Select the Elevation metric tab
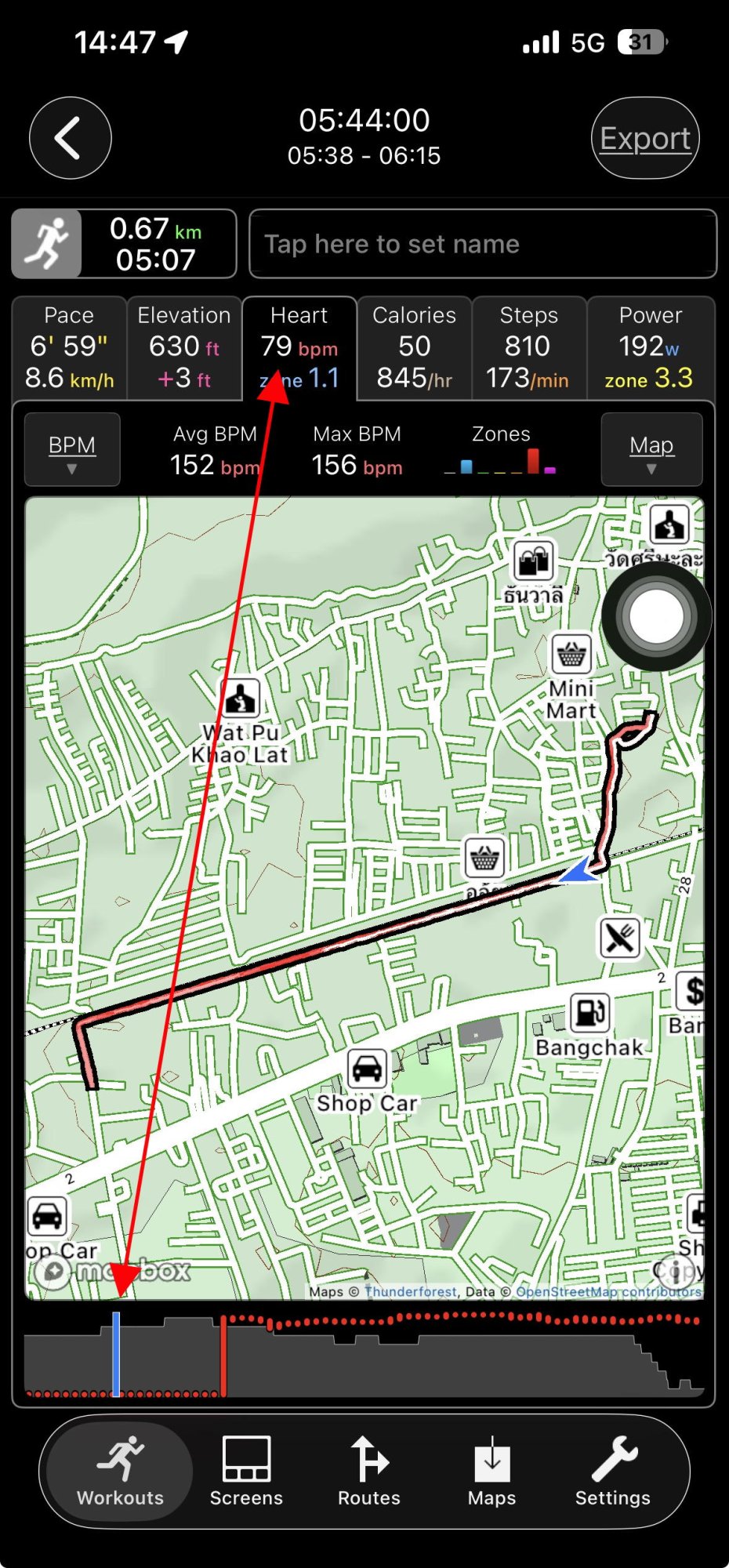This screenshot has width=729, height=1568. (x=184, y=347)
